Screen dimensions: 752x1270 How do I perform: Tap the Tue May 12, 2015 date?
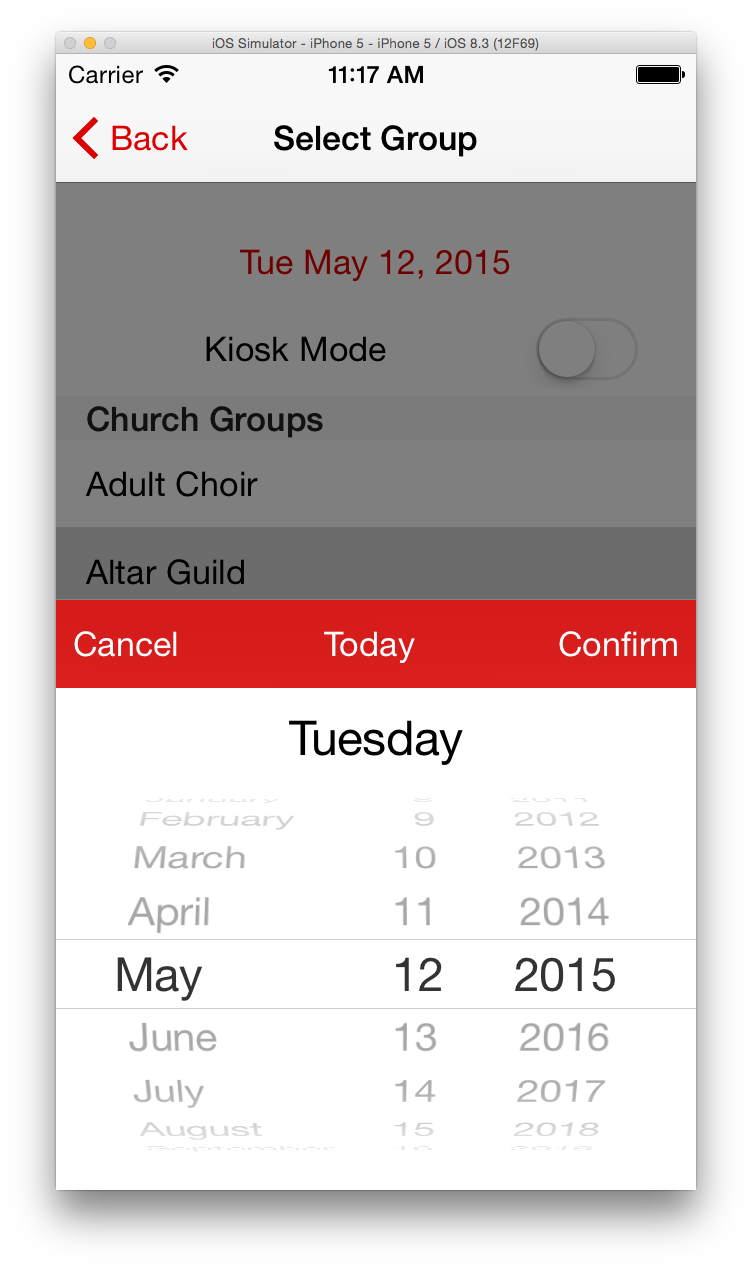(375, 263)
